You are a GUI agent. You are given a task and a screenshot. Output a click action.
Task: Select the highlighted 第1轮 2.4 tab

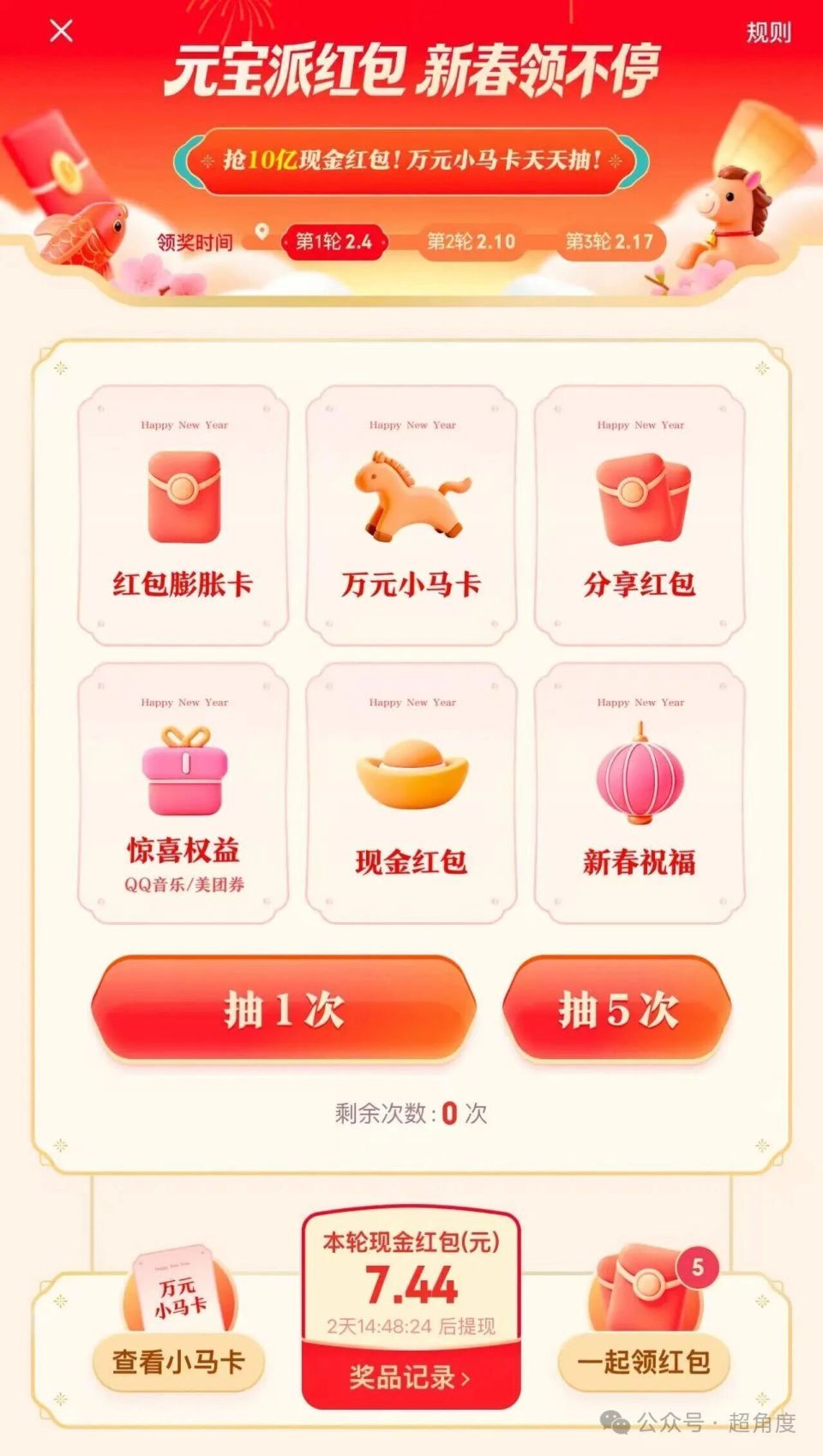tap(335, 243)
